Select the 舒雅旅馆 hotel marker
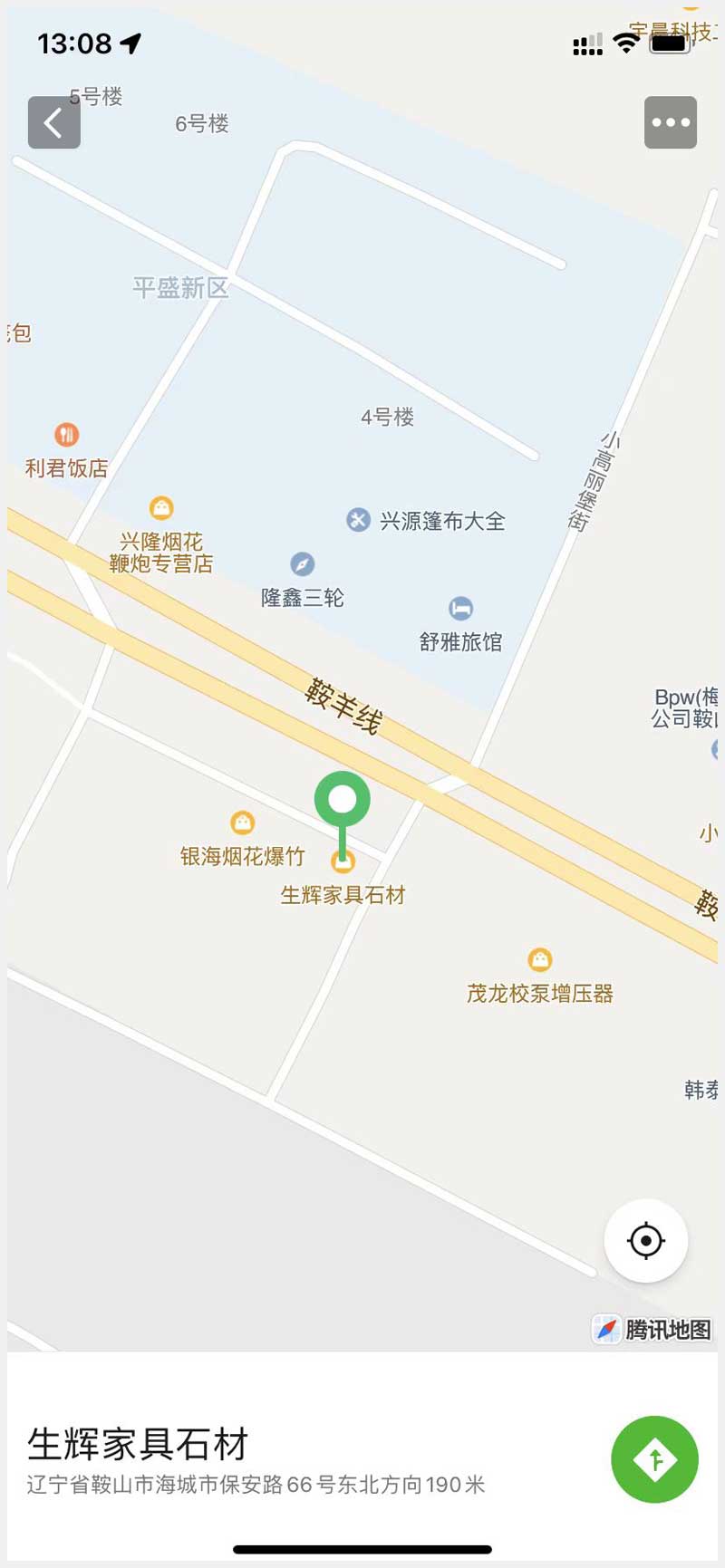 [x=460, y=608]
